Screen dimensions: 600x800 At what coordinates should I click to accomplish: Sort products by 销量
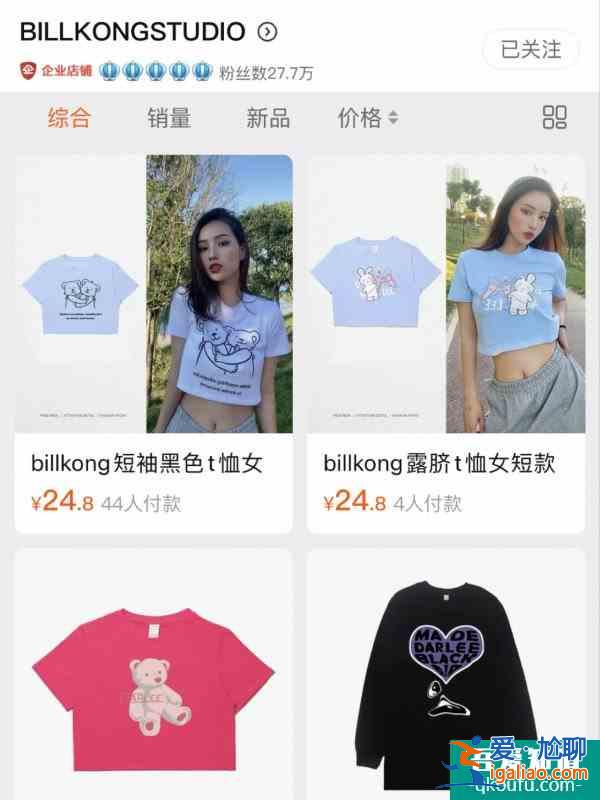[169, 118]
